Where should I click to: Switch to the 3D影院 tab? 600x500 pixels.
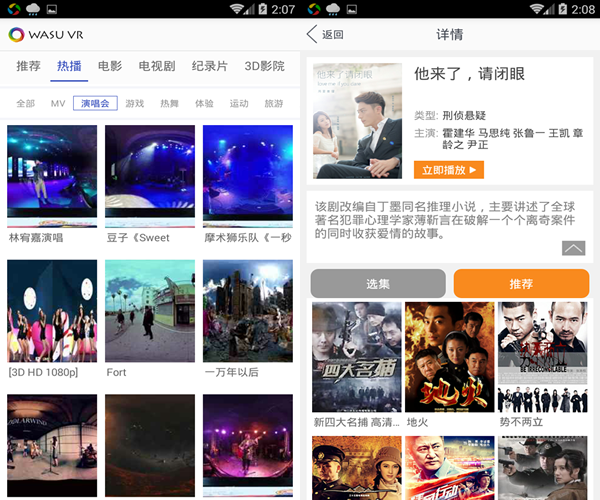pos(265,66)
